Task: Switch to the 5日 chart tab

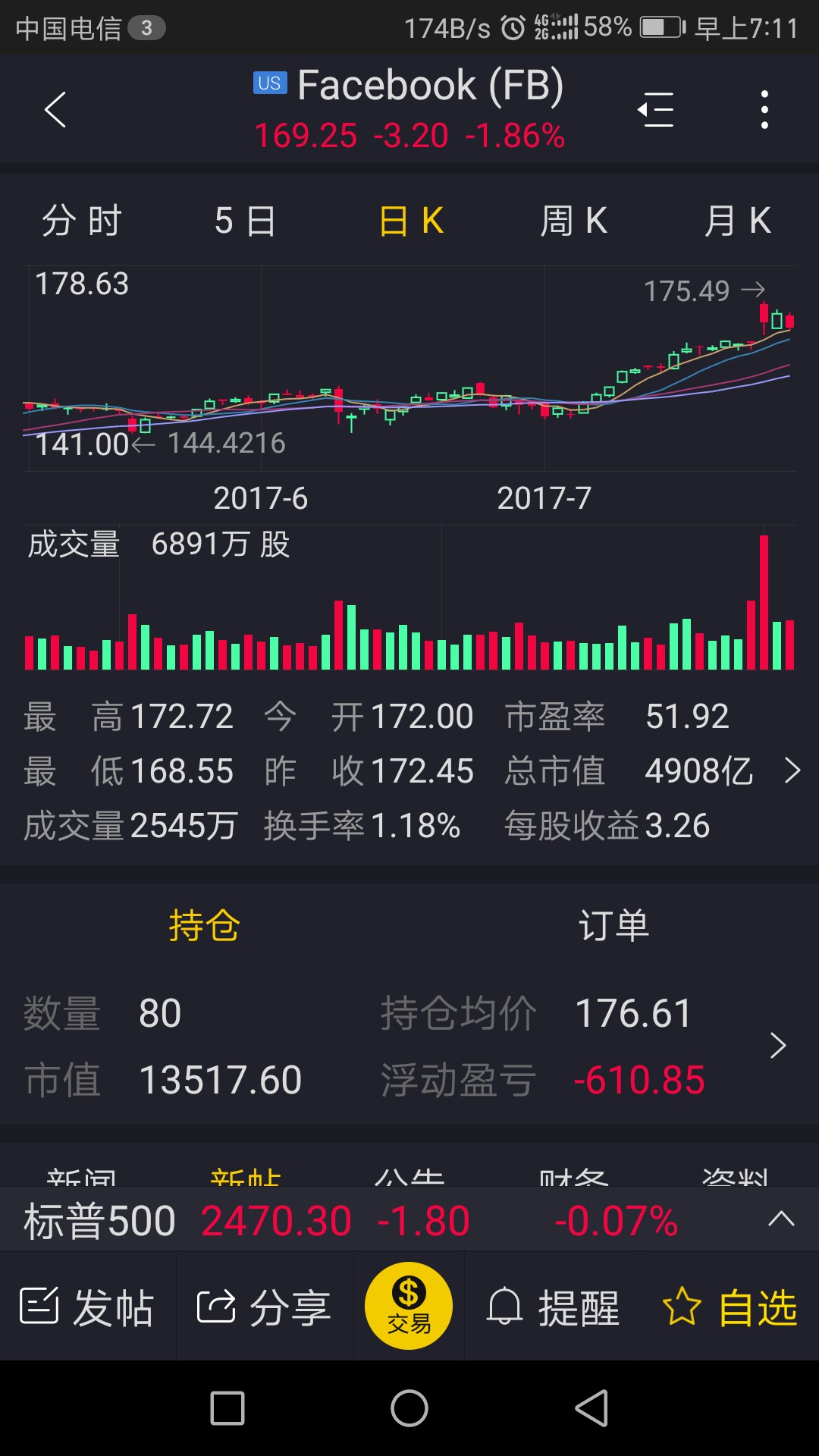Action: pos(245,221)
